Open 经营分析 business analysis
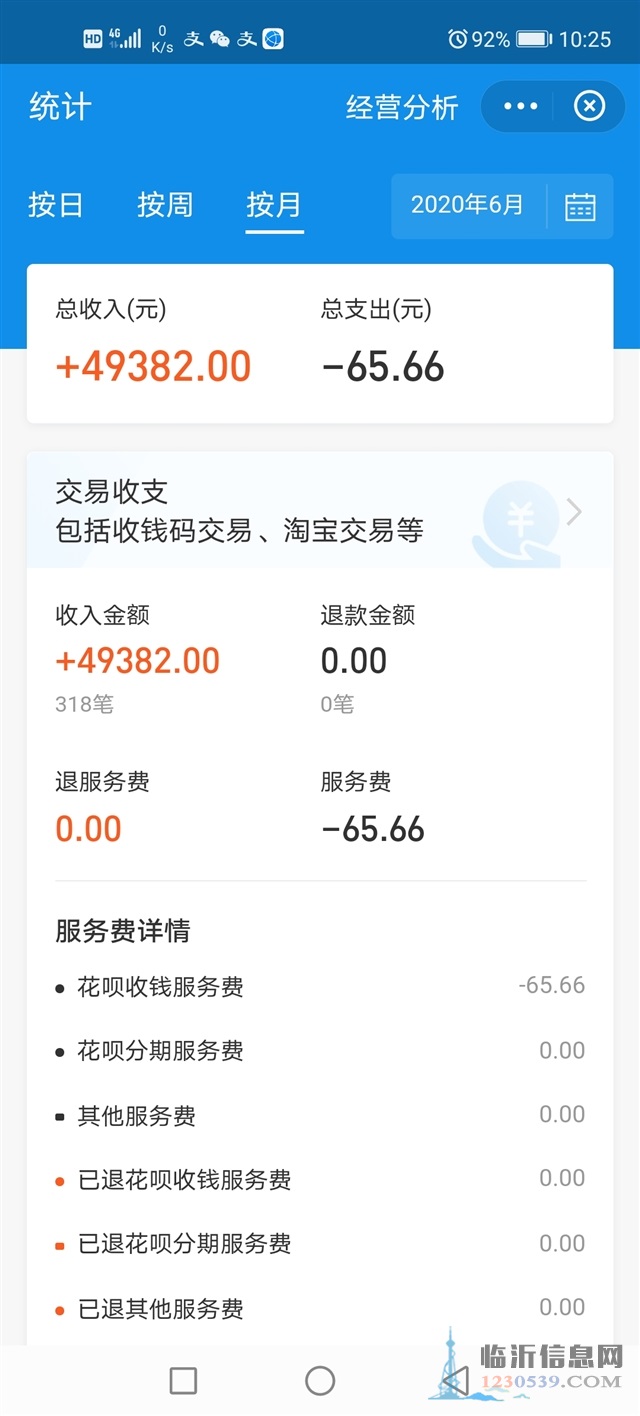The width and height of the screenshot is (640, 1416). pyautogui.click(x=402, y=107)
